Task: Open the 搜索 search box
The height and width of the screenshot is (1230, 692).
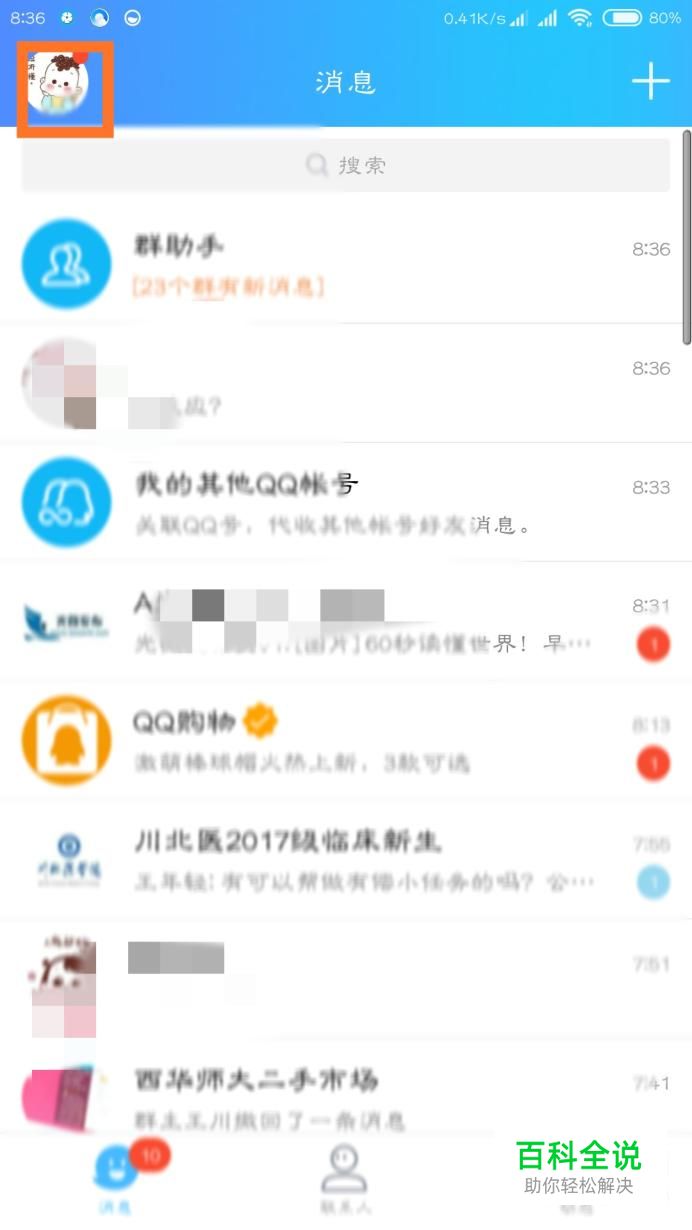Action: 346,165
